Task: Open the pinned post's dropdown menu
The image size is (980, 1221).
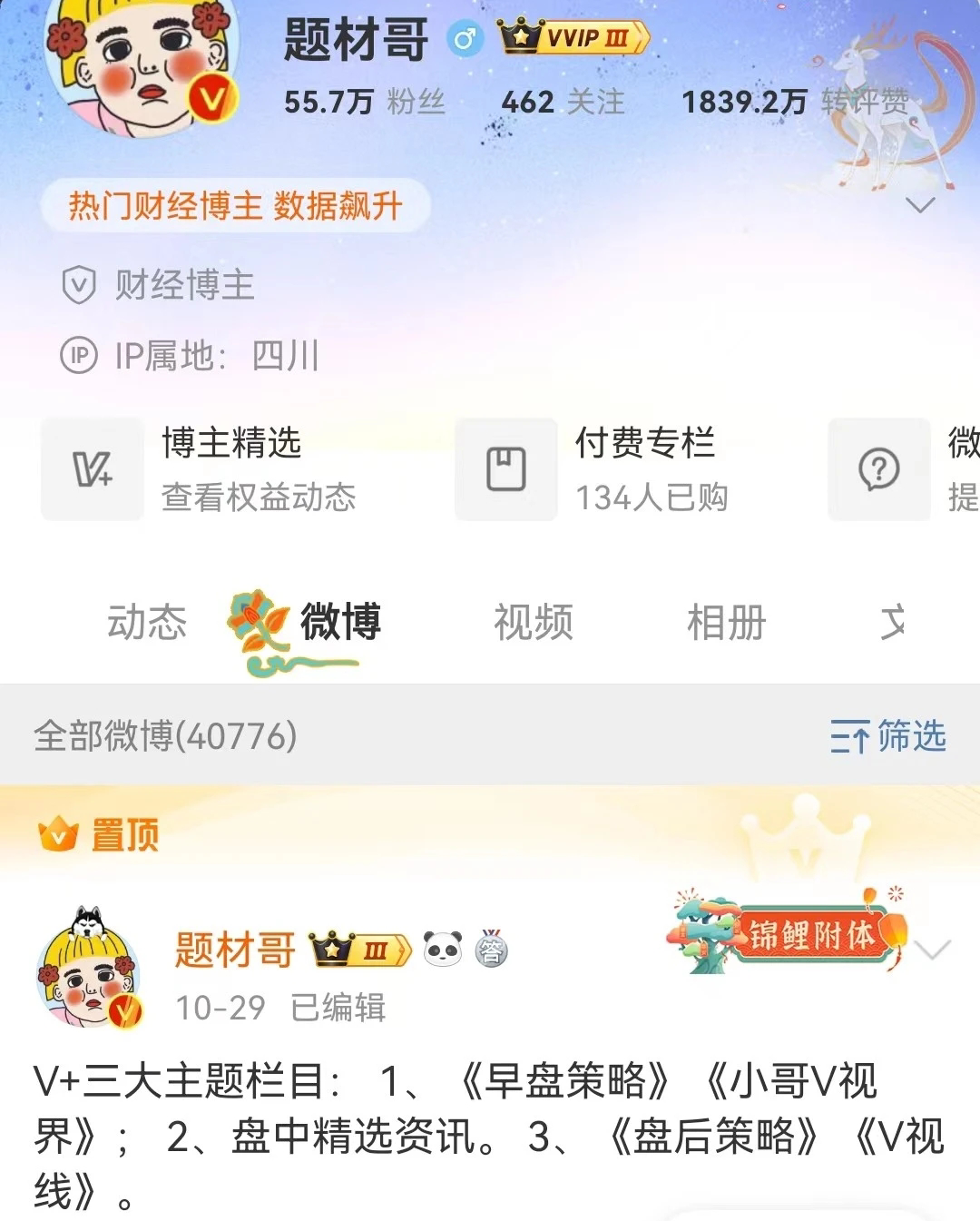Action: click(932, 950)
